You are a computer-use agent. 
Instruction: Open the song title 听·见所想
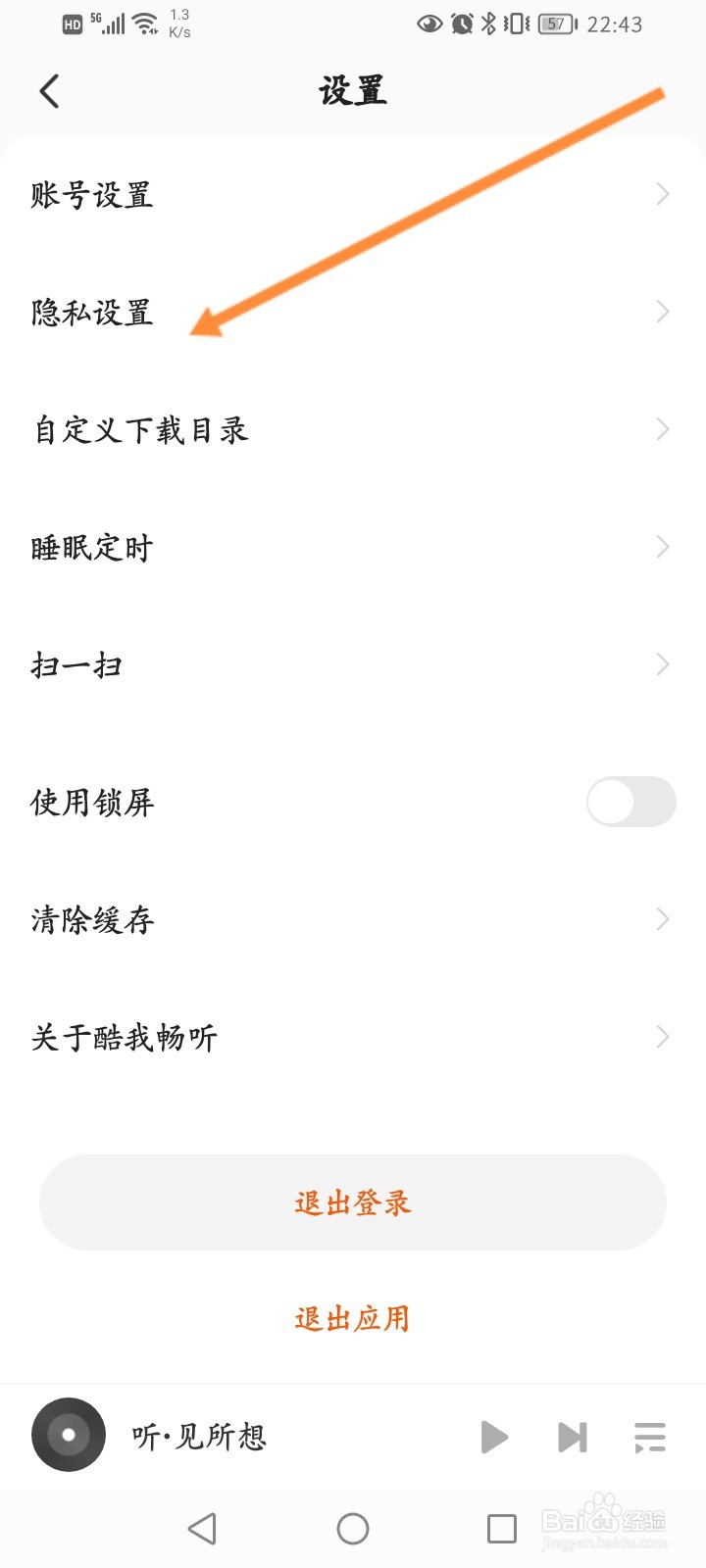pos(200,1435)
